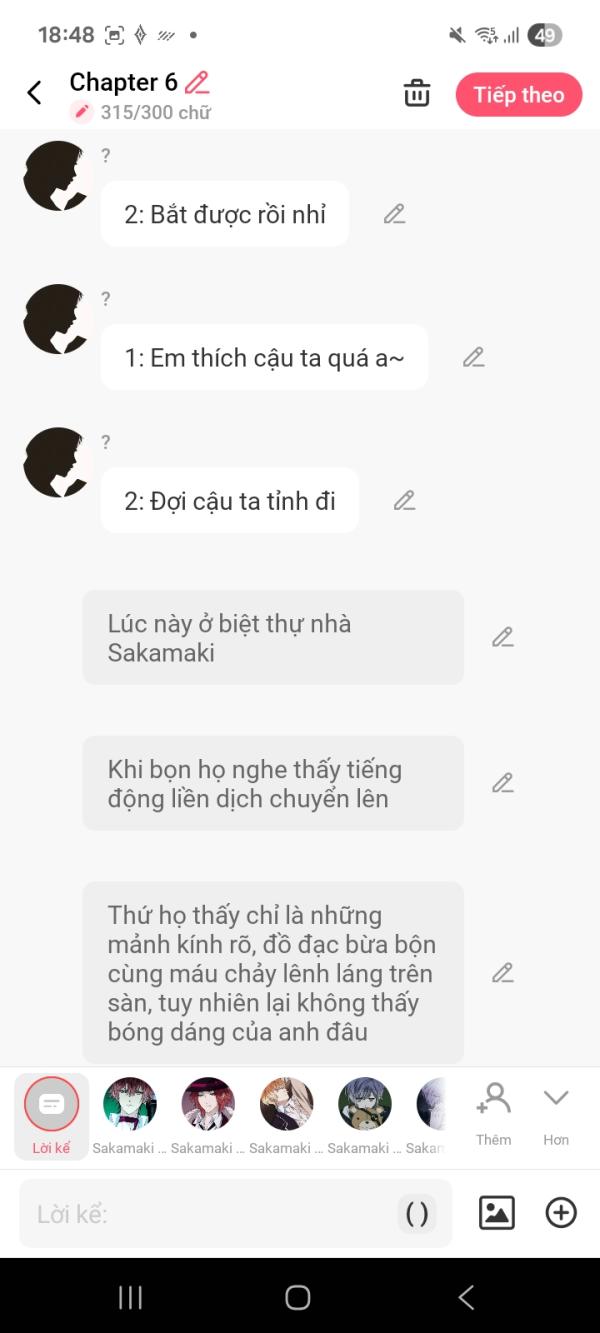Edit the Chapter 6 title
This screenshot has width=600, height=1333.
[x=198, y=82]
